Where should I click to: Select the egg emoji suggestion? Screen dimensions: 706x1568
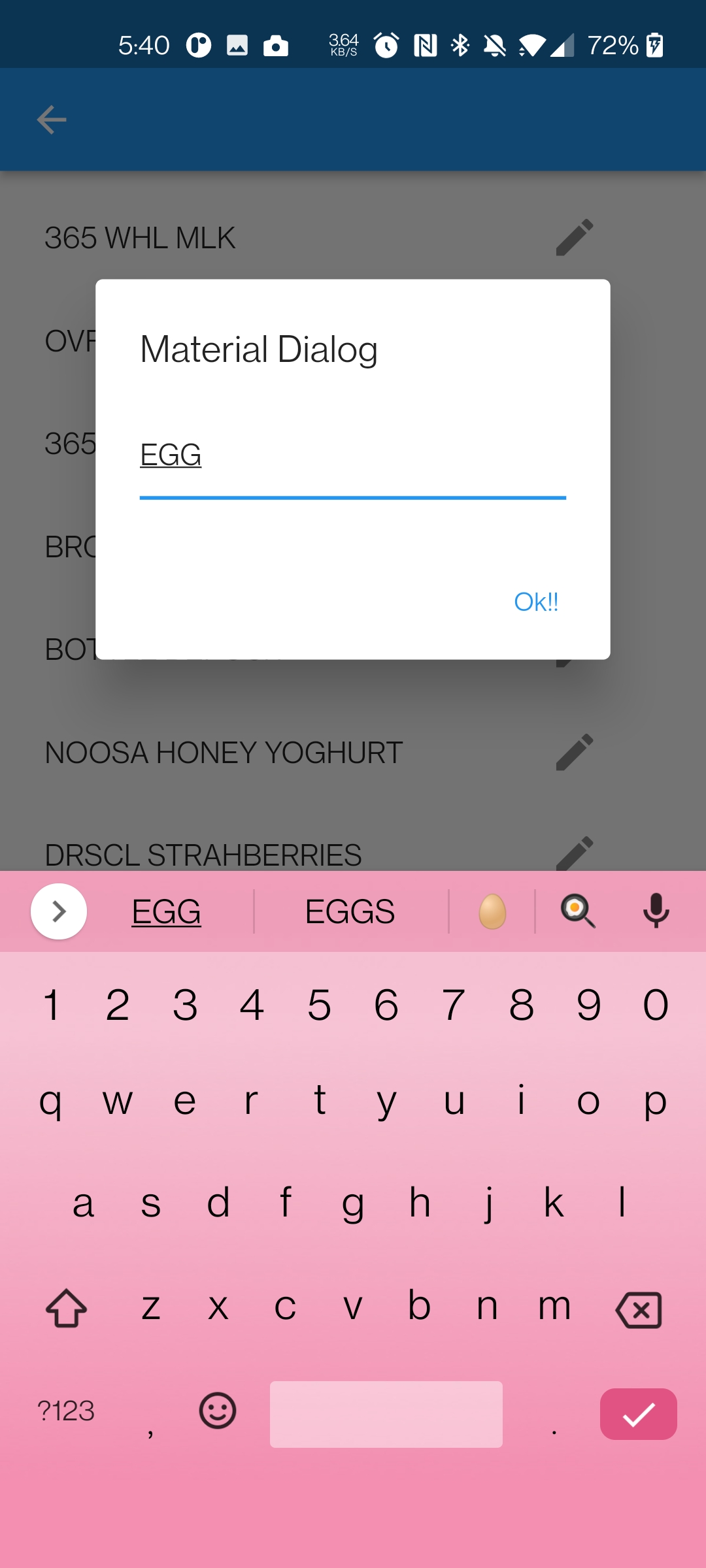tap(492, 910)
